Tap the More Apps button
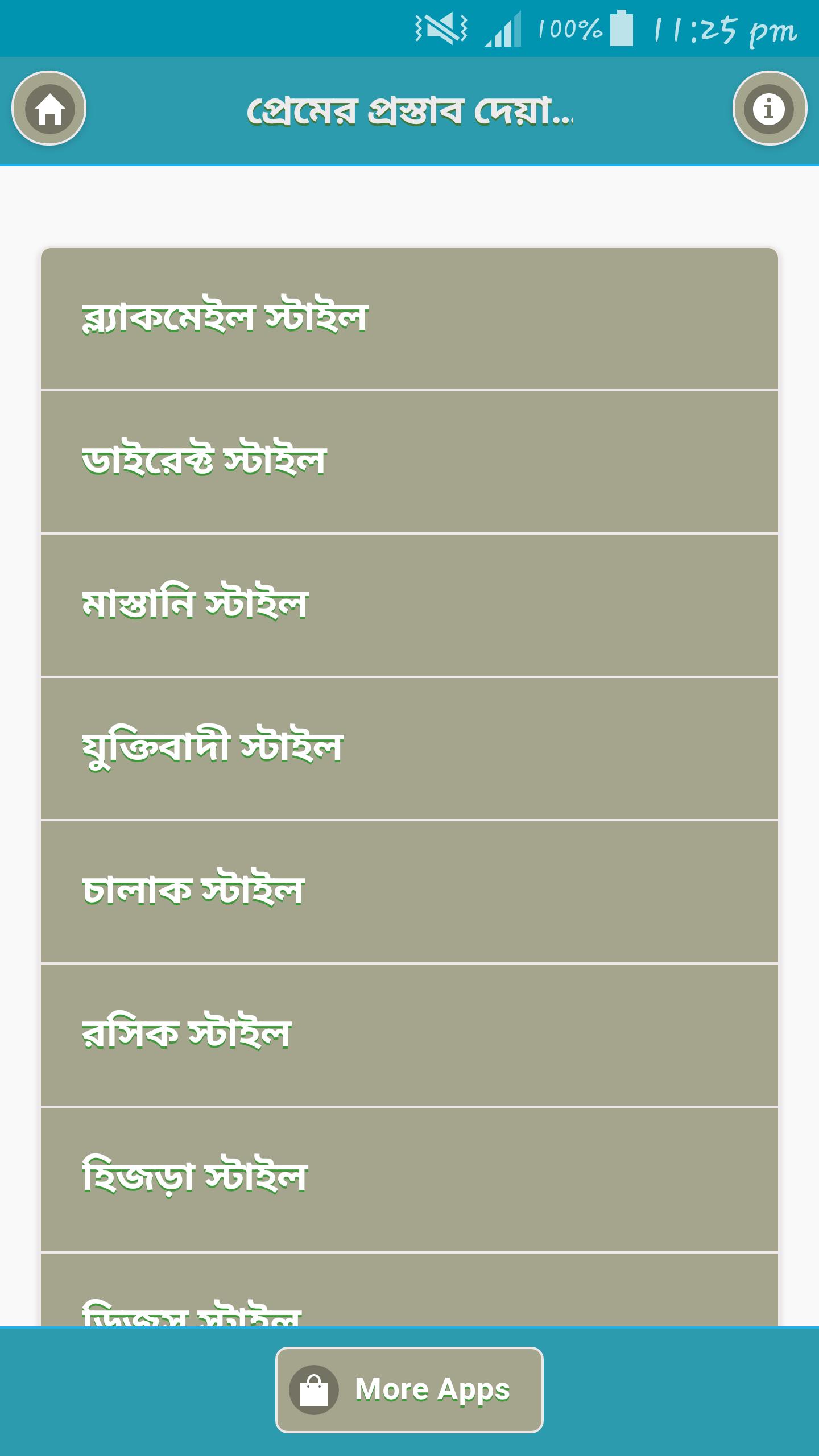Screen dimensions: 819x1456 [409, 1389]
